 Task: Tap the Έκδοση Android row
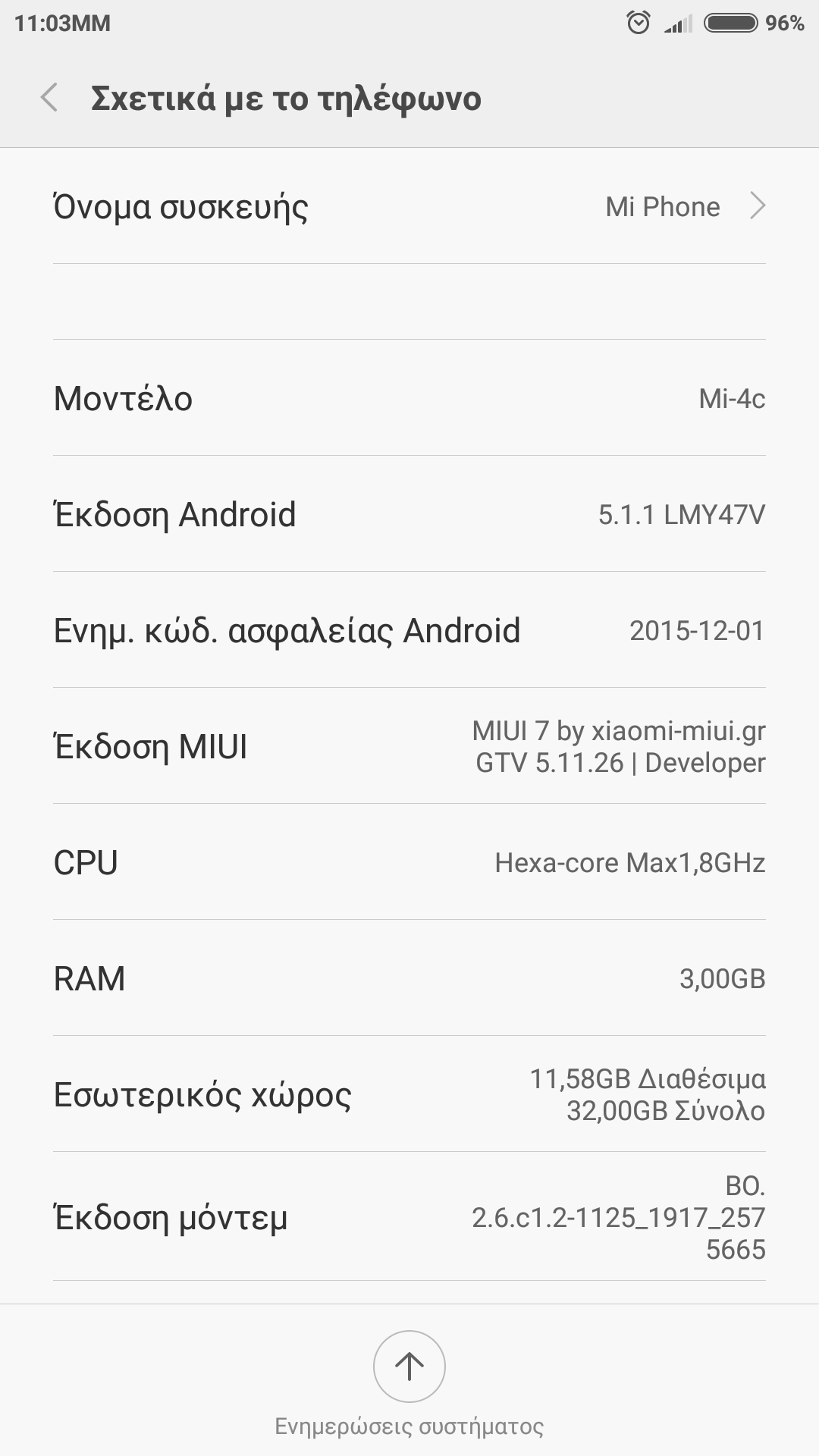[x=409, y=514]
